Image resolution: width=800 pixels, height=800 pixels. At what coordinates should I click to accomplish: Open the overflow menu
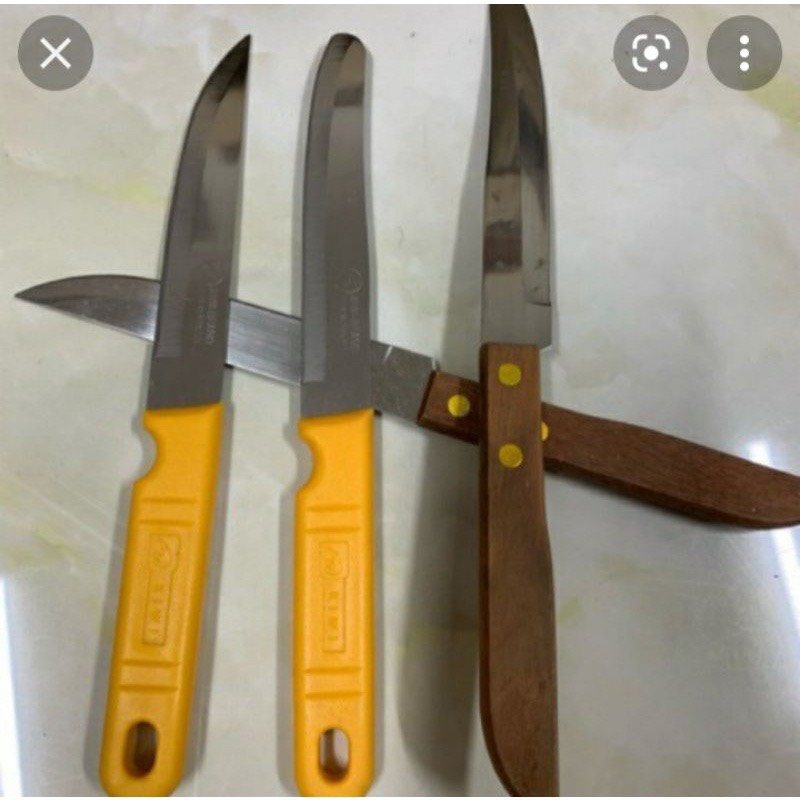pos(744,53)
